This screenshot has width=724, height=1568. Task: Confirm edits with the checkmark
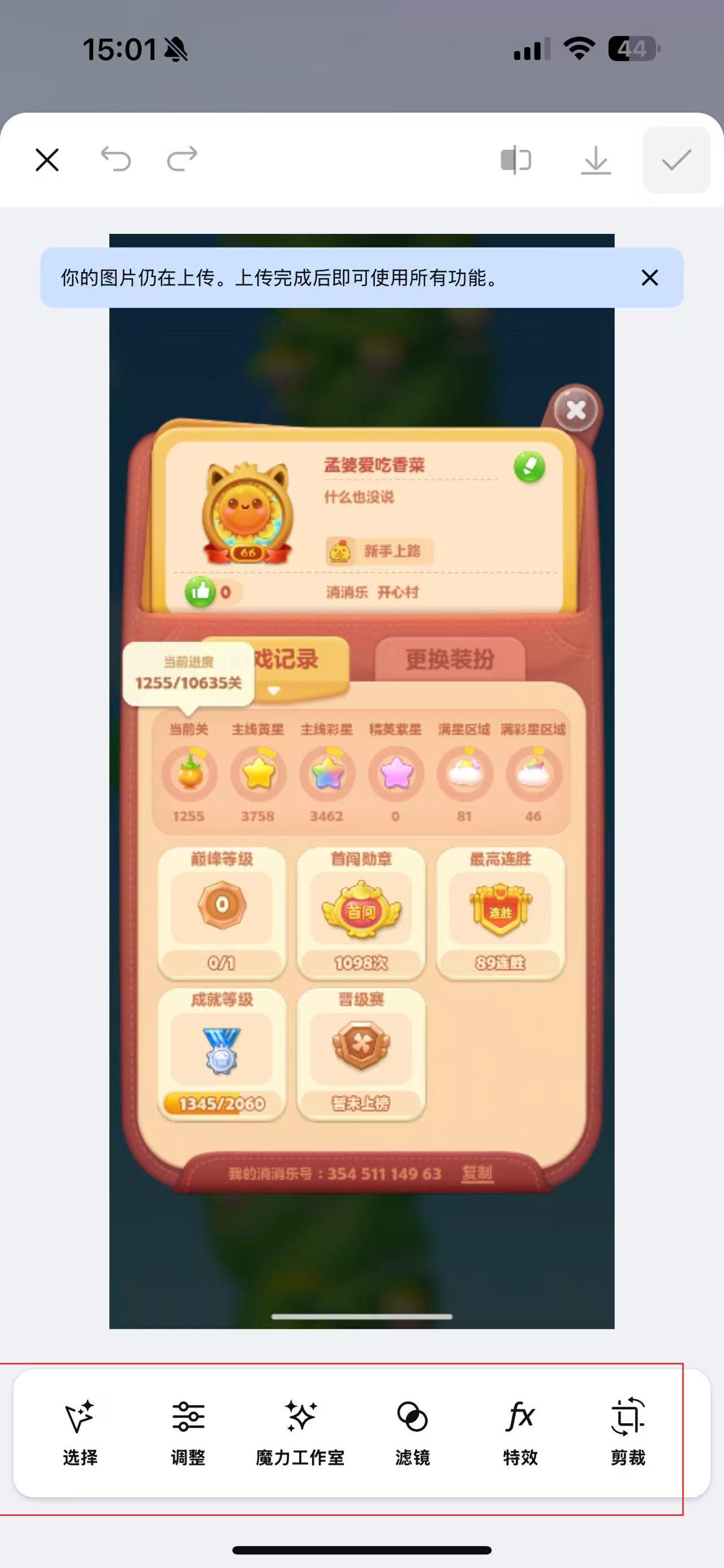[x=676, y=160]
